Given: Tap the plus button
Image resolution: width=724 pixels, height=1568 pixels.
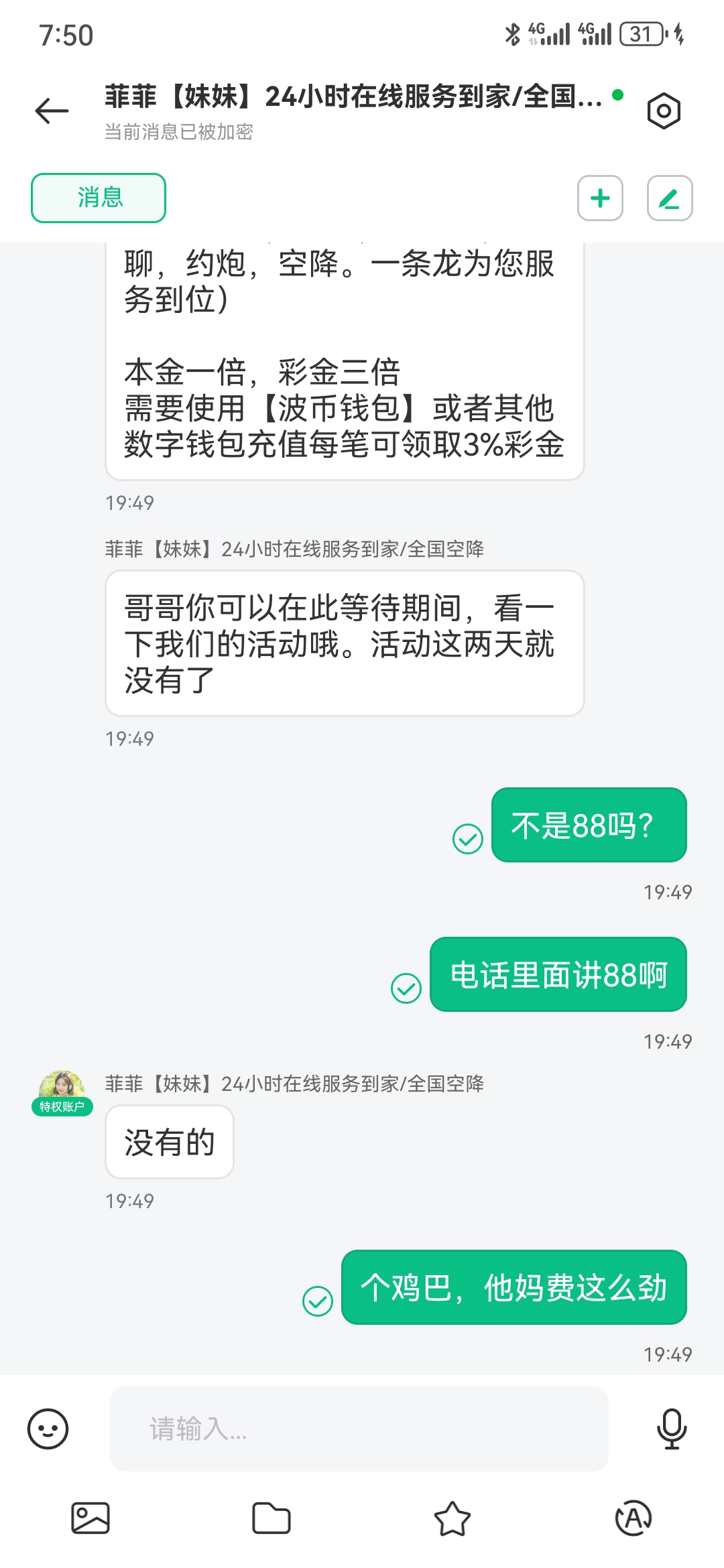Looking at the screenshot, I should tap(600, 198).
